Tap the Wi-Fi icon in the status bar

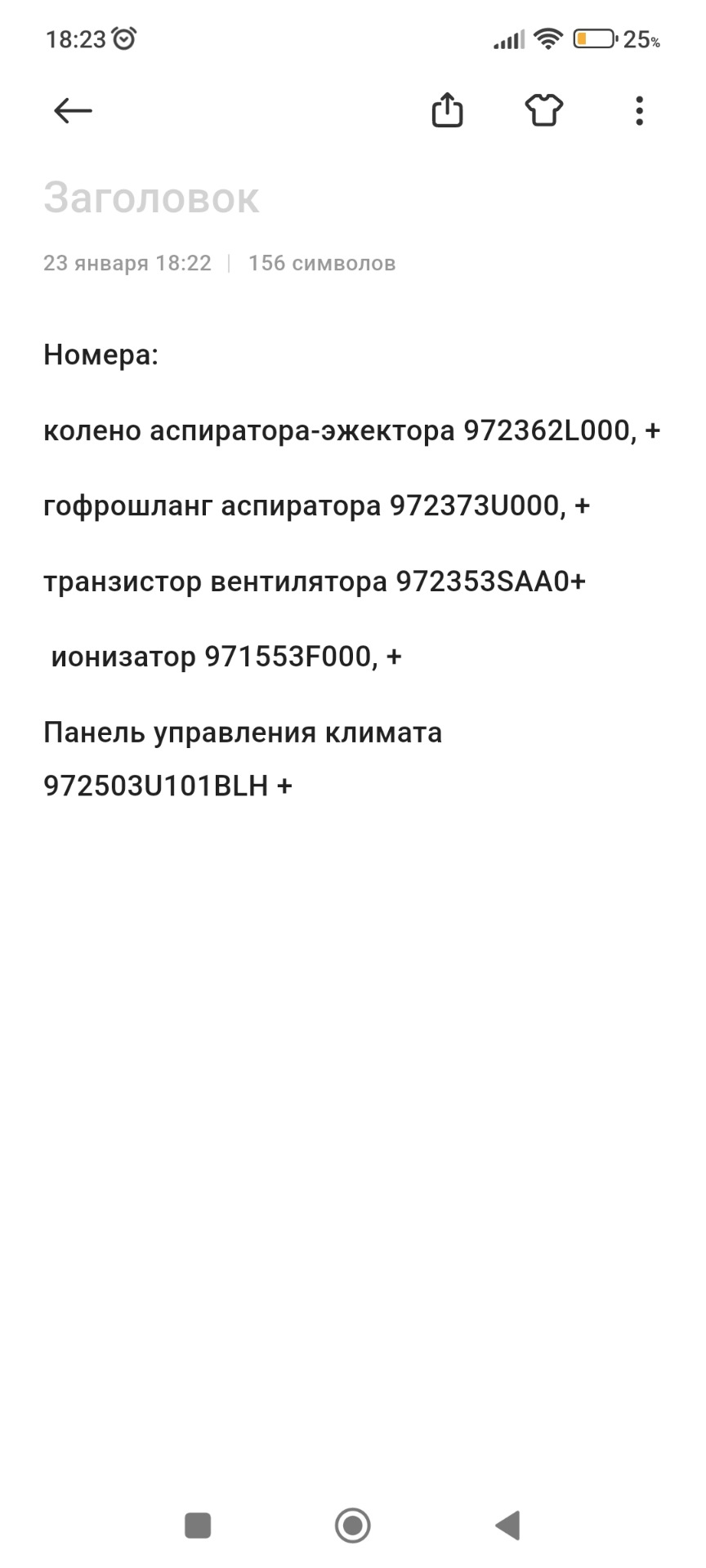tap(548, 37)
